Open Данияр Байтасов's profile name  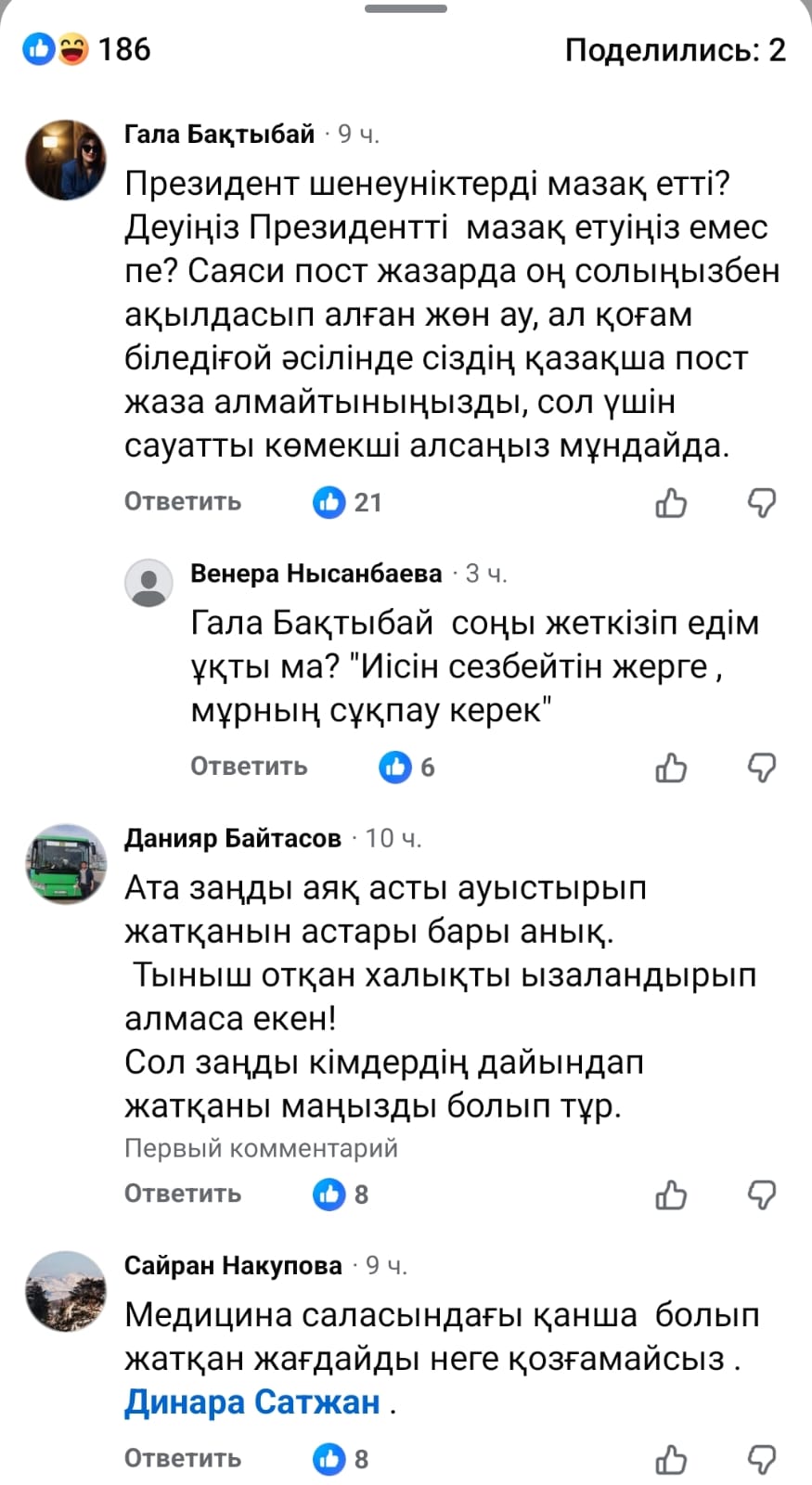[233, 838]
